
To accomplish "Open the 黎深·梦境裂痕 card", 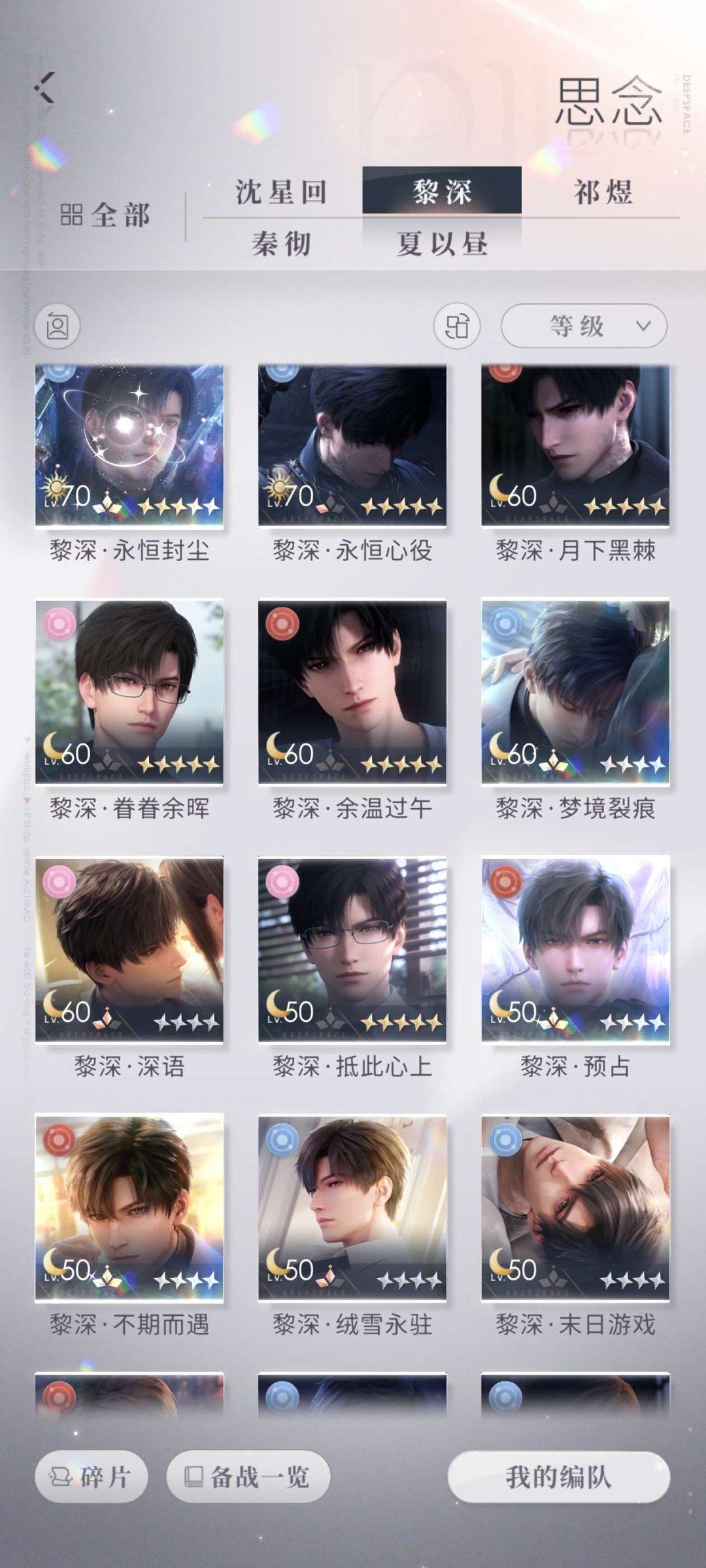I will 575,693.
